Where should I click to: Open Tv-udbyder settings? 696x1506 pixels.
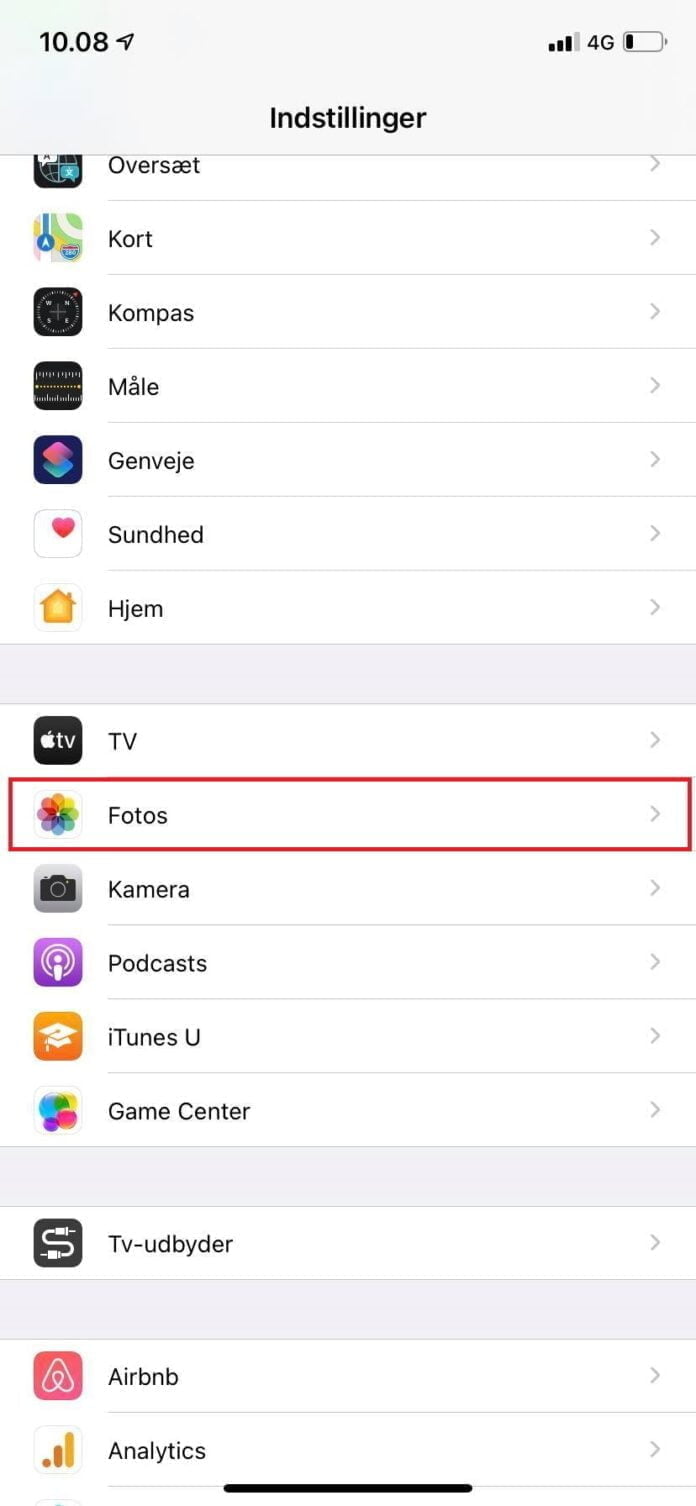coord(348,1244)
